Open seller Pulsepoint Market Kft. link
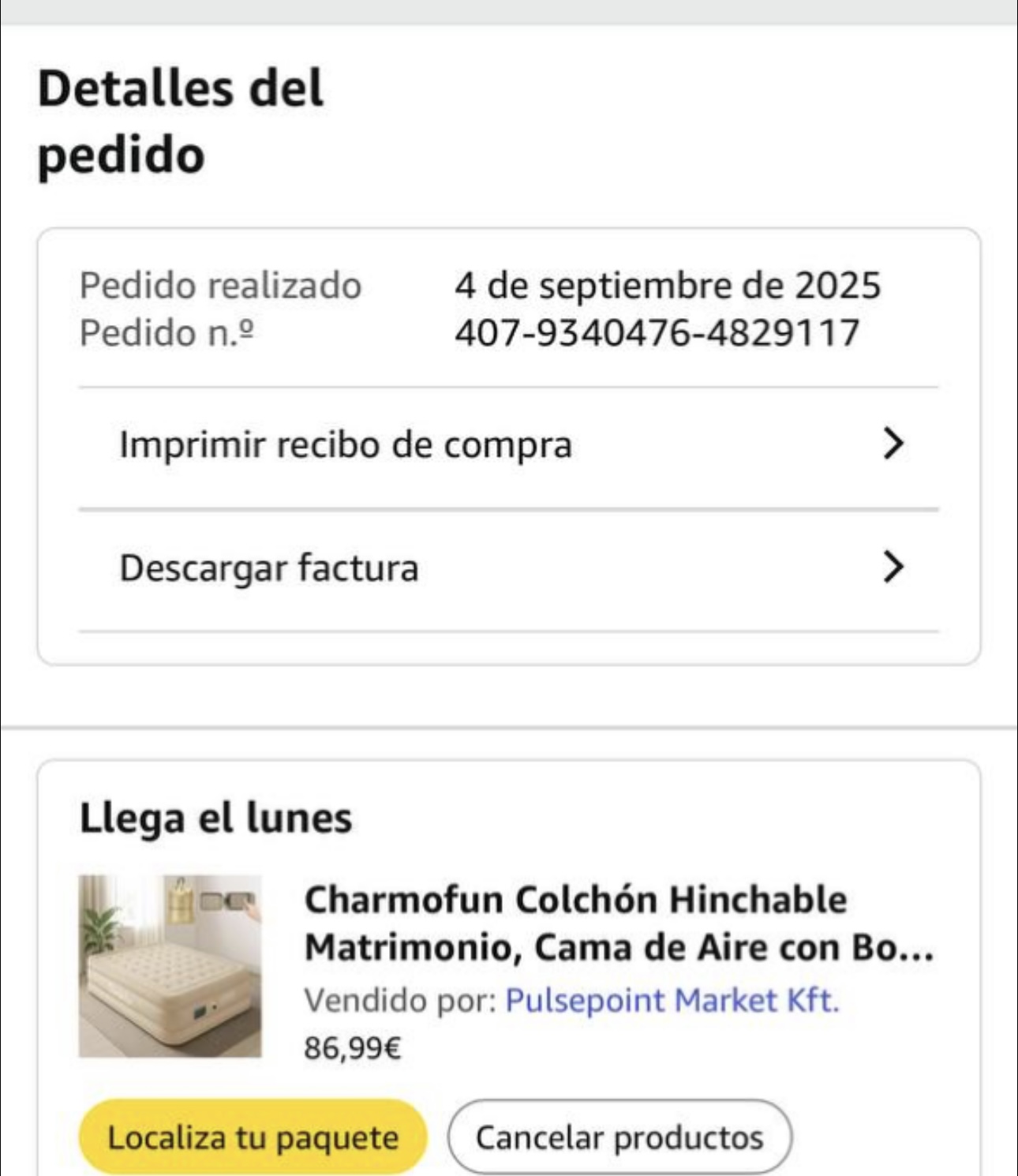The width and height of the screenshot is (1018, 1176). [672, 1001]
